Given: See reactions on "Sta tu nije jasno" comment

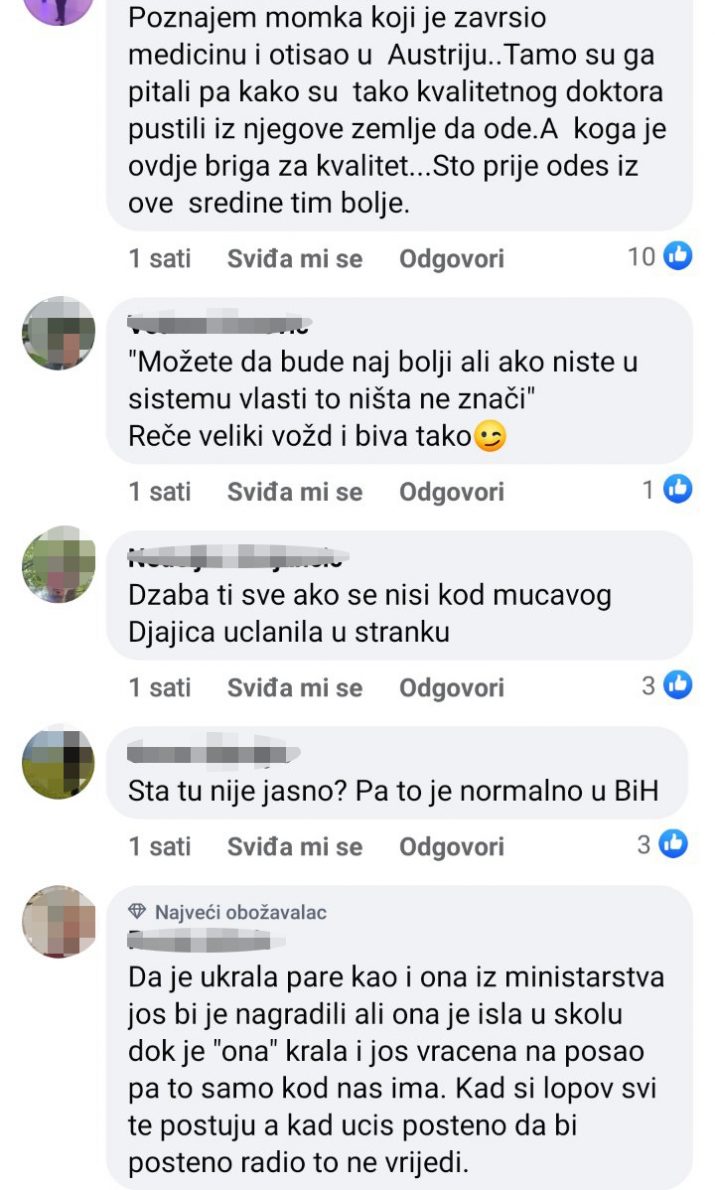Looking at the screenshot, I should click(x=664, y=845).
